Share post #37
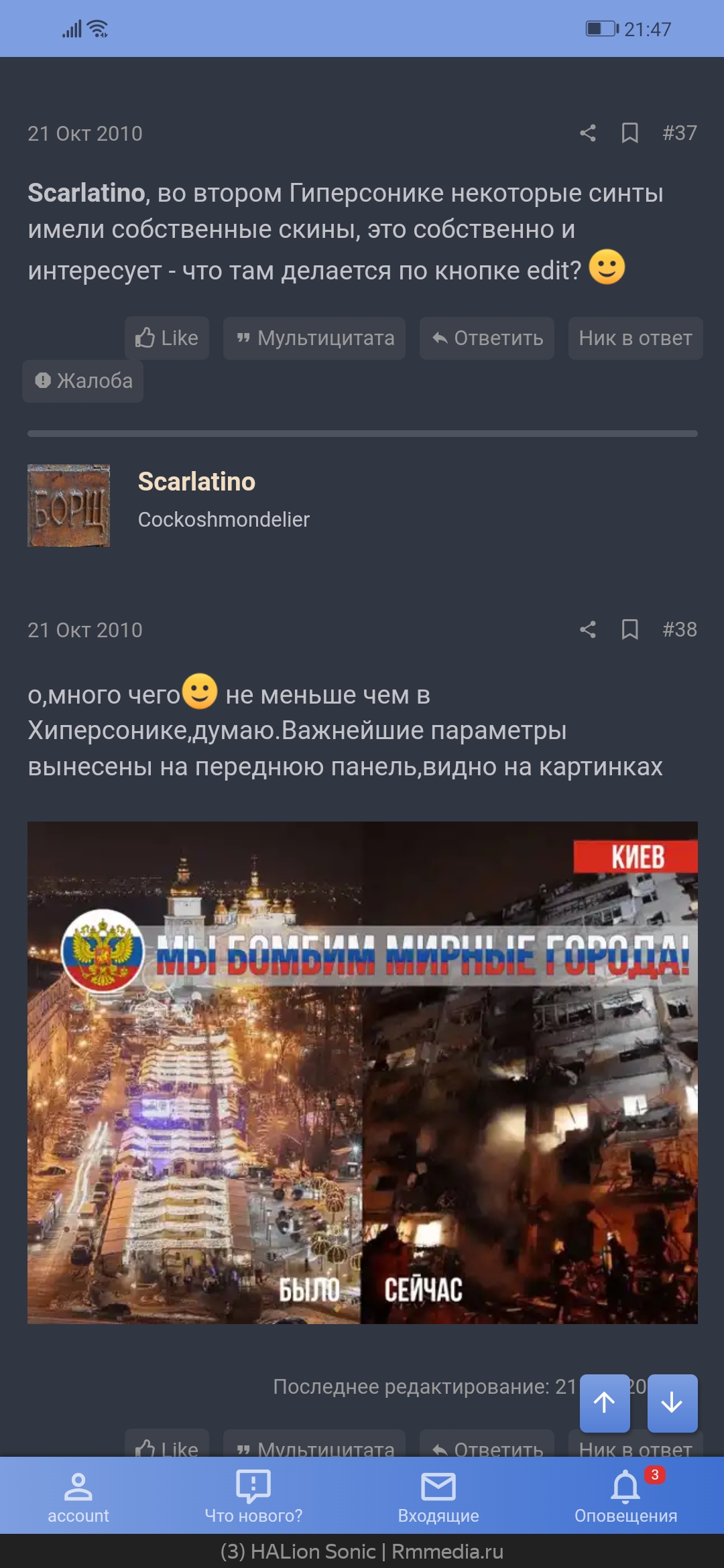The image size is (724, 1568). (x=588, y=133)
